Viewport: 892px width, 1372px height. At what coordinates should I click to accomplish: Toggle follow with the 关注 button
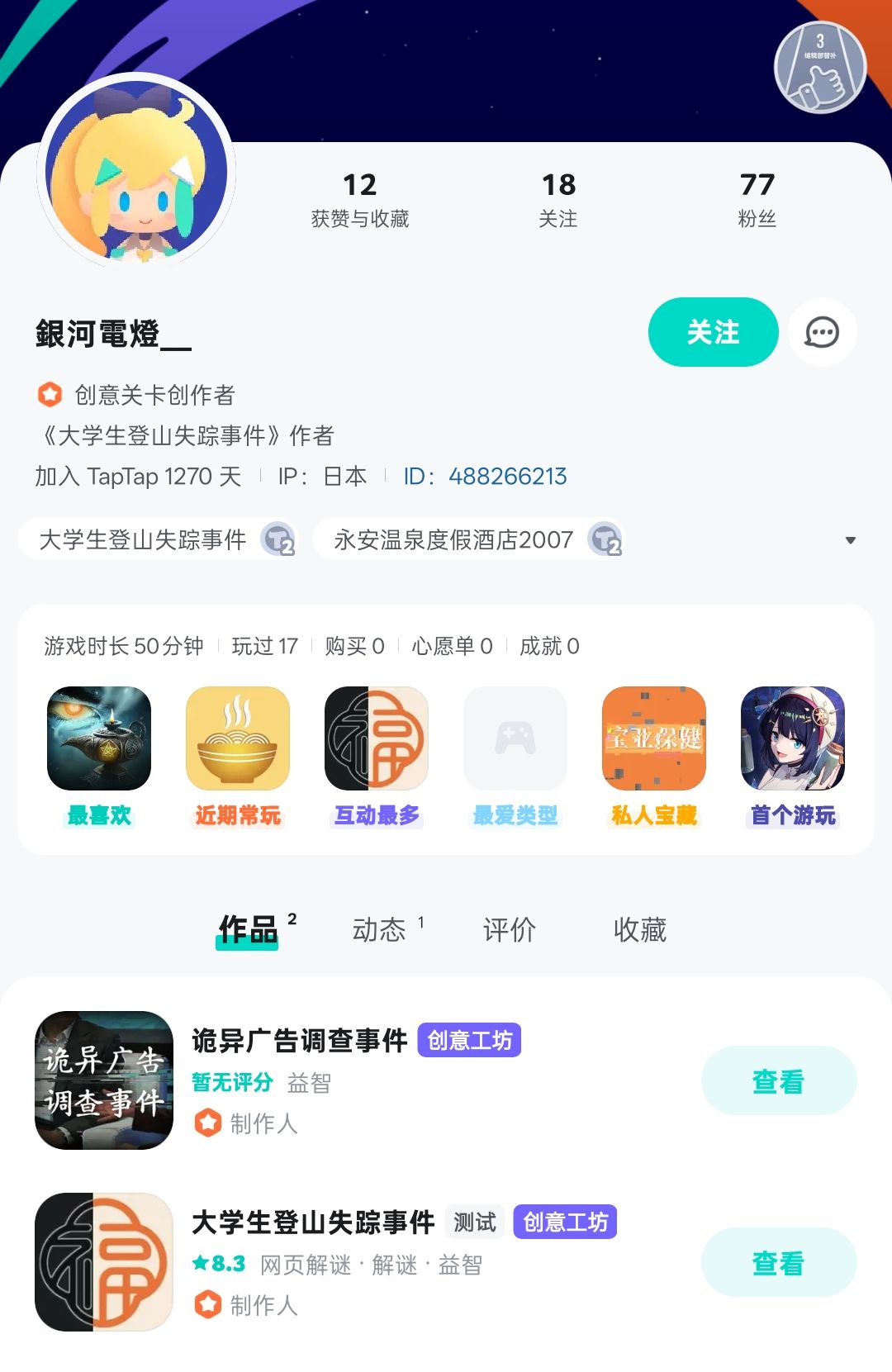(x=712, y=333)
